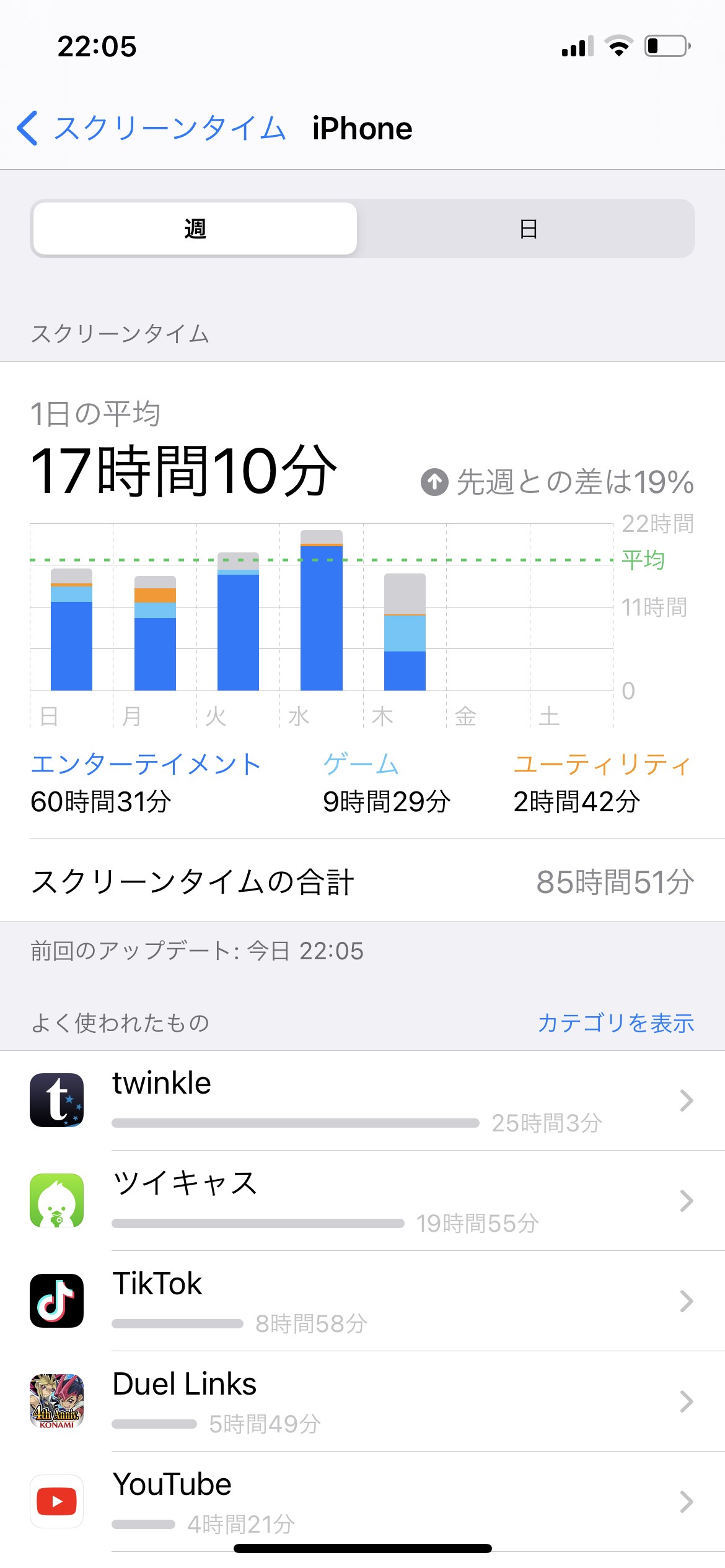
Task: Switch to the 日 (day) view
Action: (x=527, y=229)
